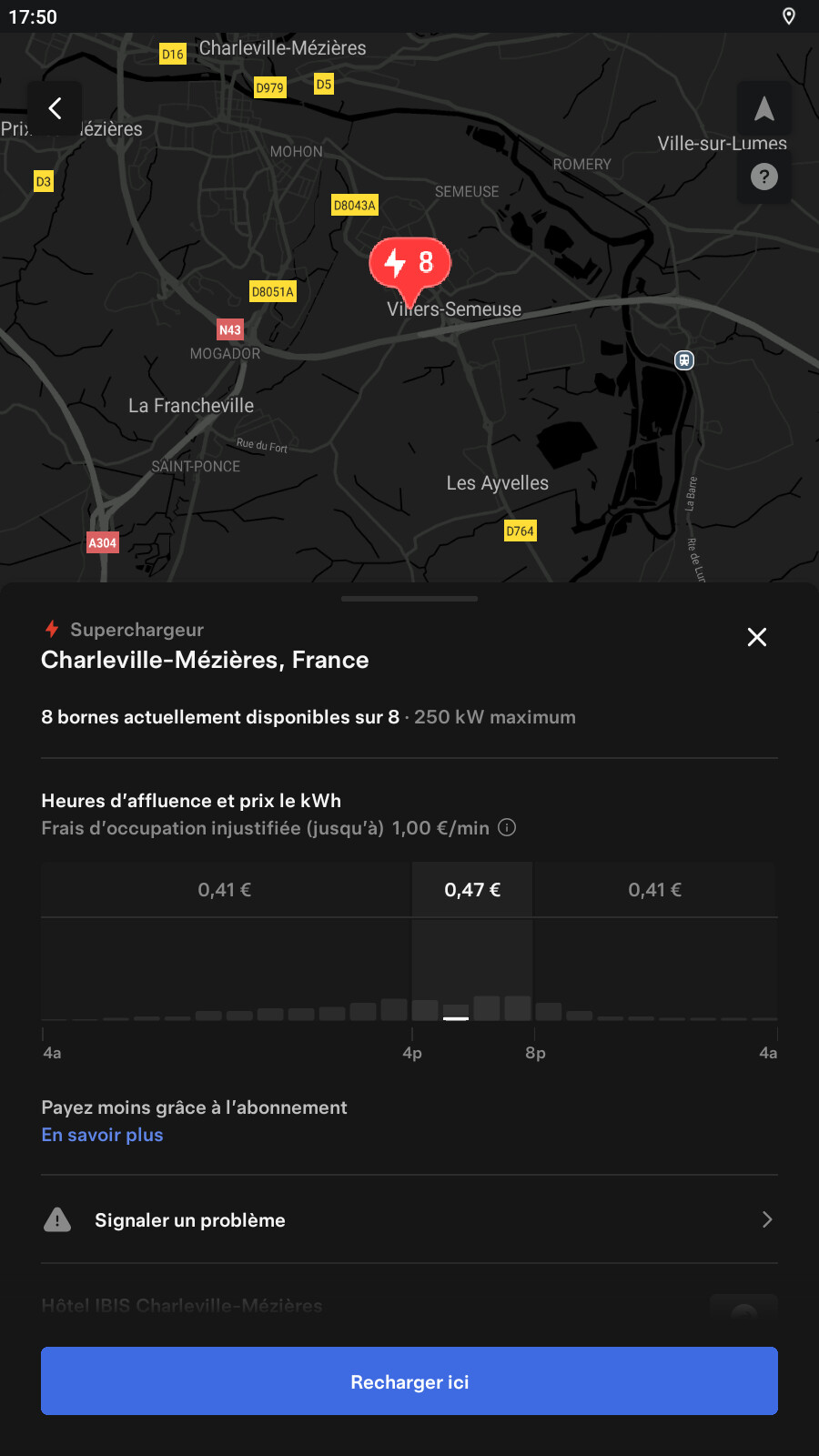Expand the panel with the drag handle

(x=409, y=599)
